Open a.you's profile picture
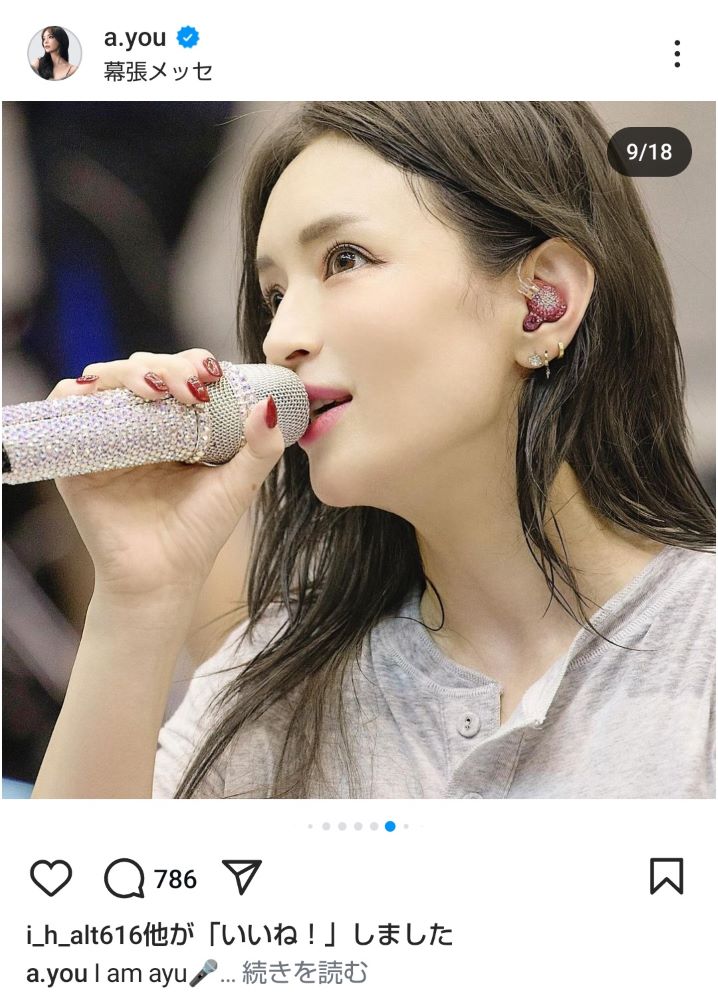This screenshot has height=1000, width=718. (54, 54)
